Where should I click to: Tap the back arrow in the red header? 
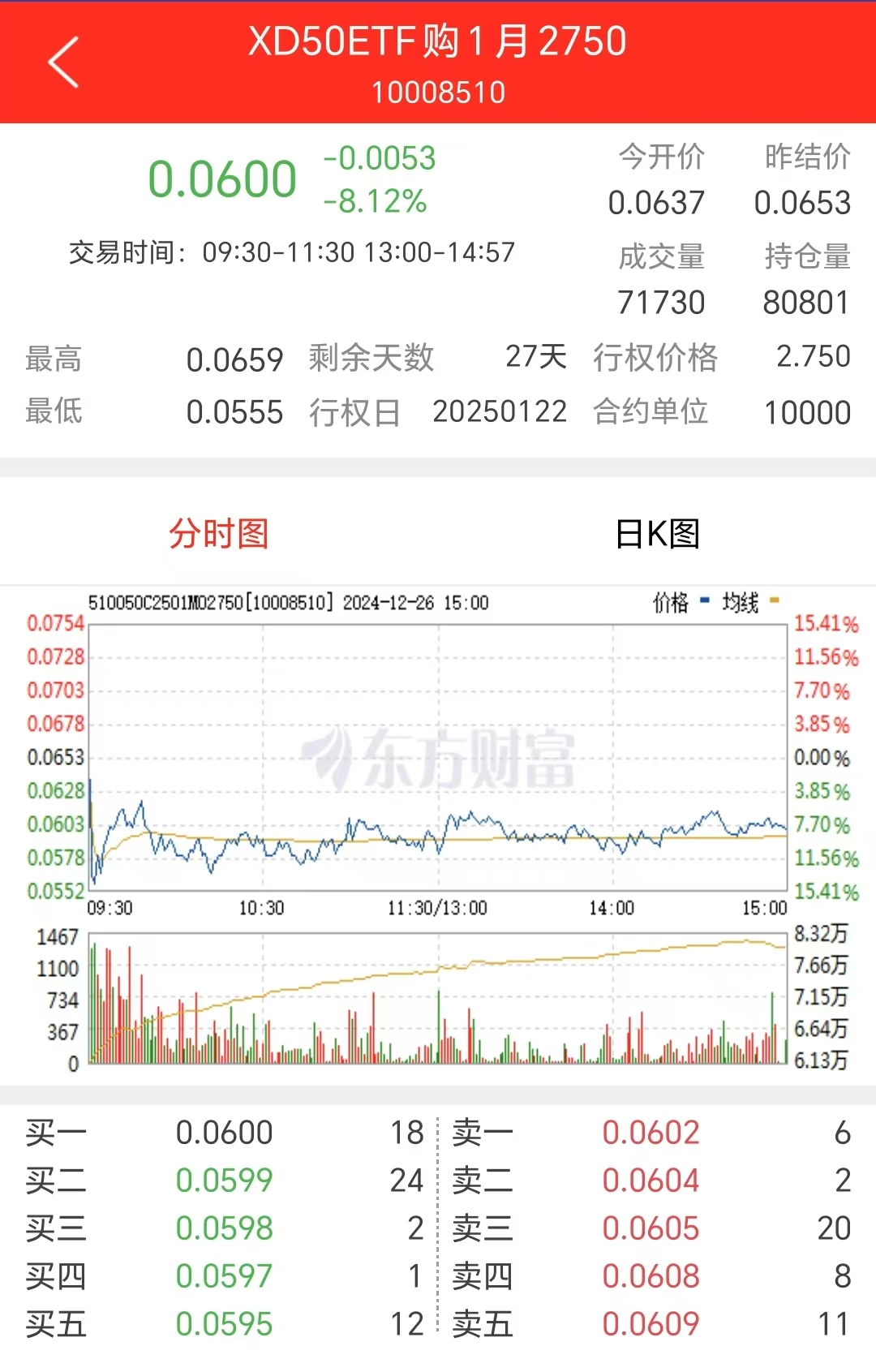[63, 62]
